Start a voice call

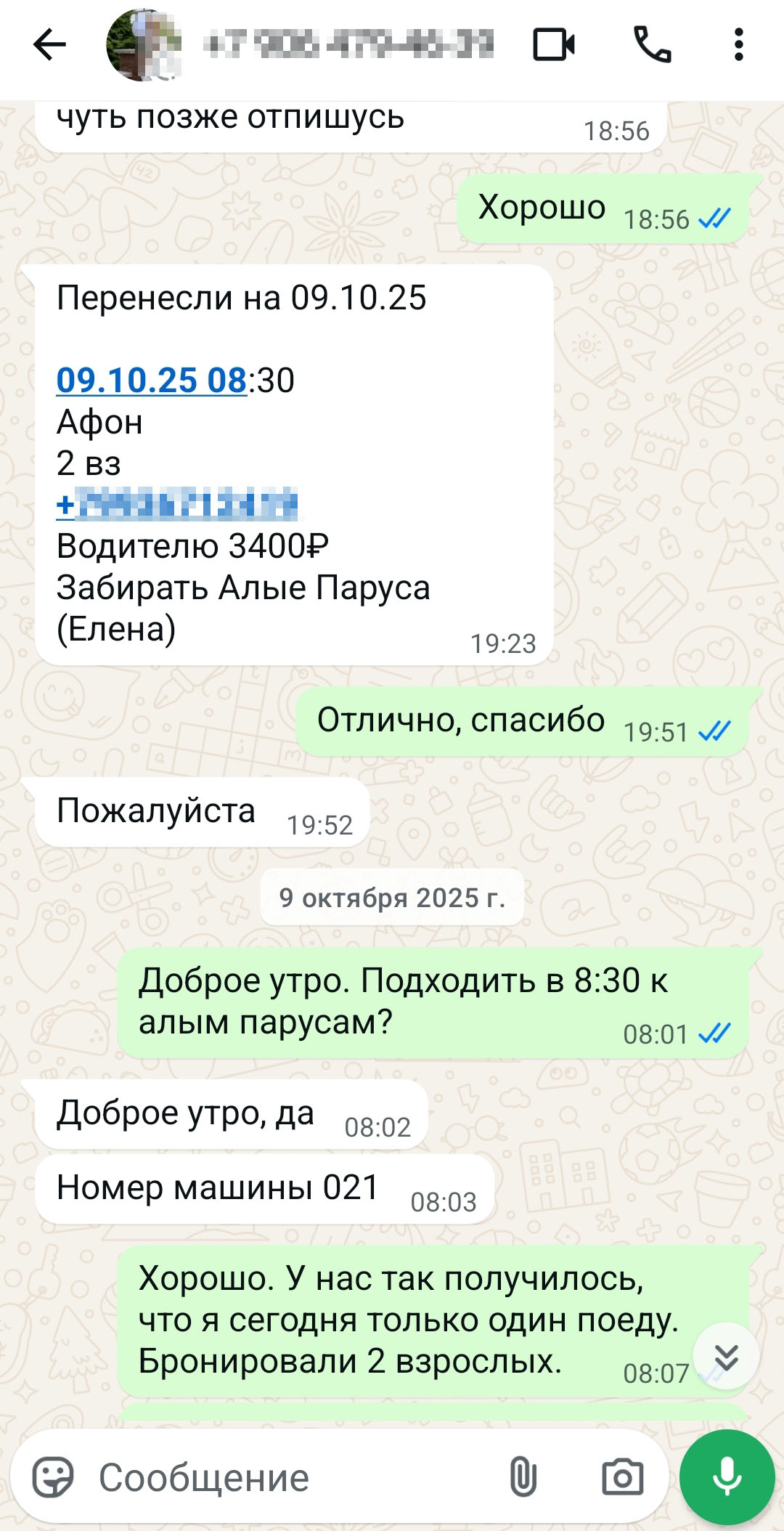[652, 45]
